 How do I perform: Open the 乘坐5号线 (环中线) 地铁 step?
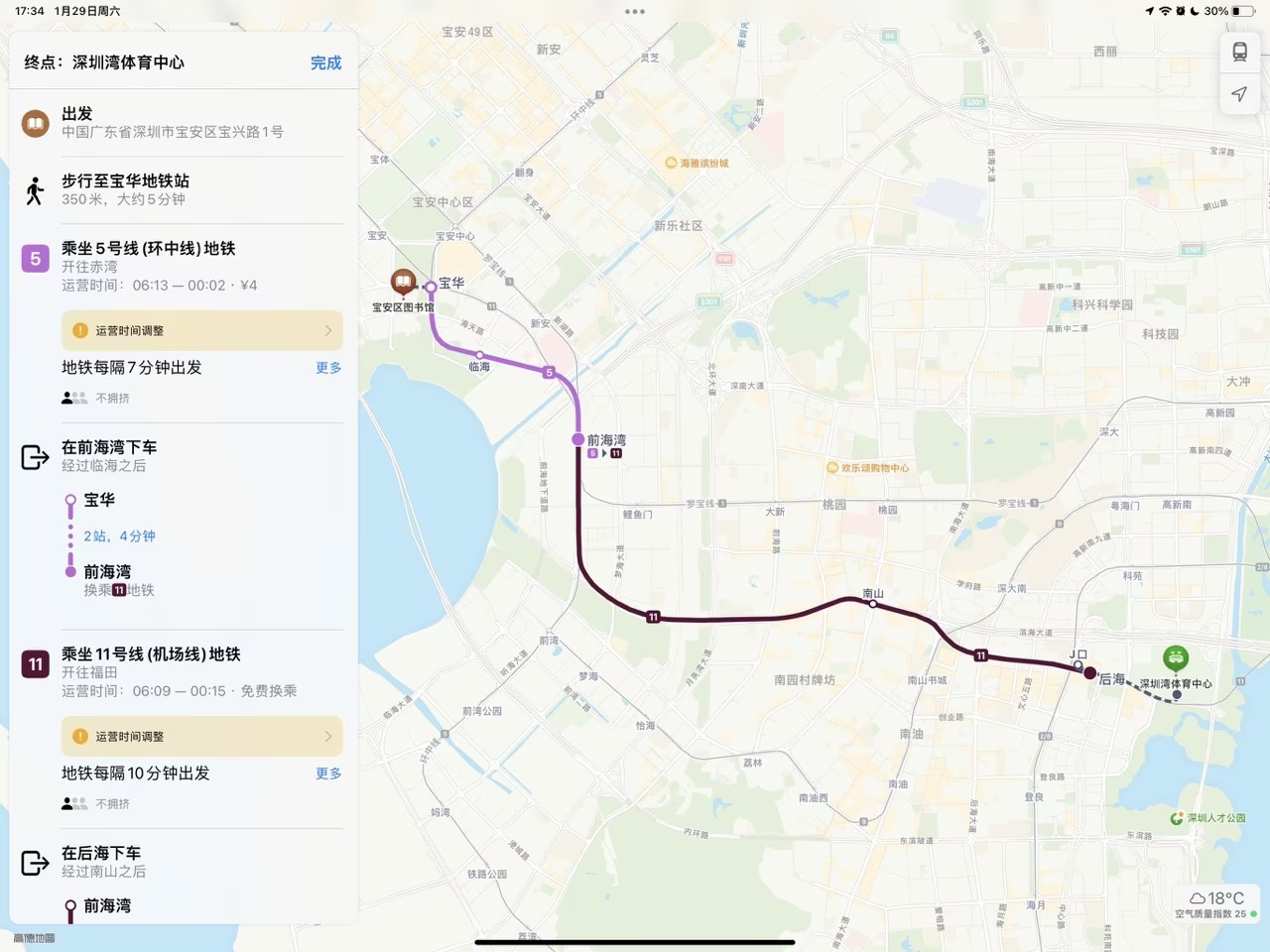[x=179, y=265]
